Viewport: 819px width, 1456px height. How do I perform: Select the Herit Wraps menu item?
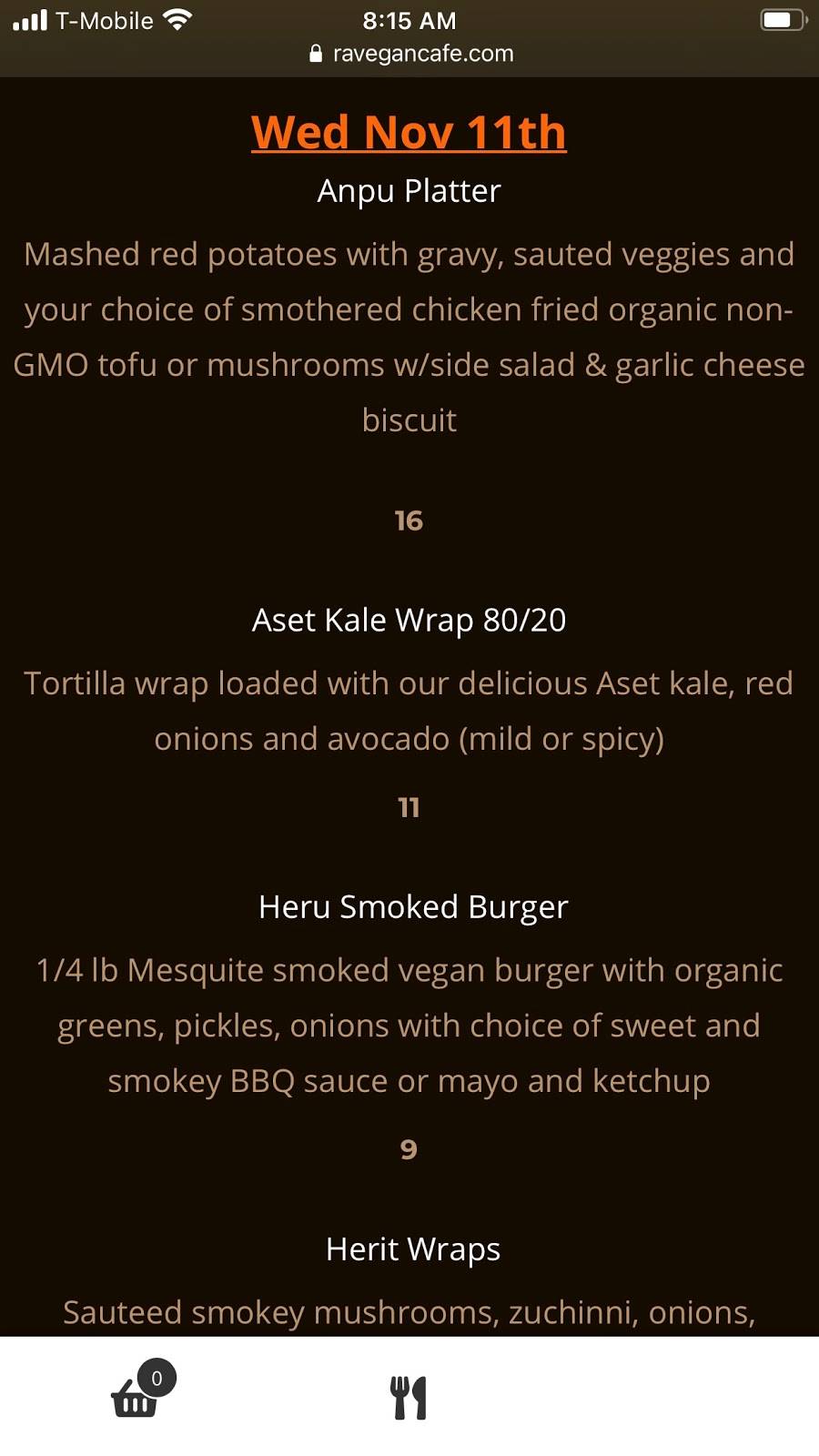411,1249
